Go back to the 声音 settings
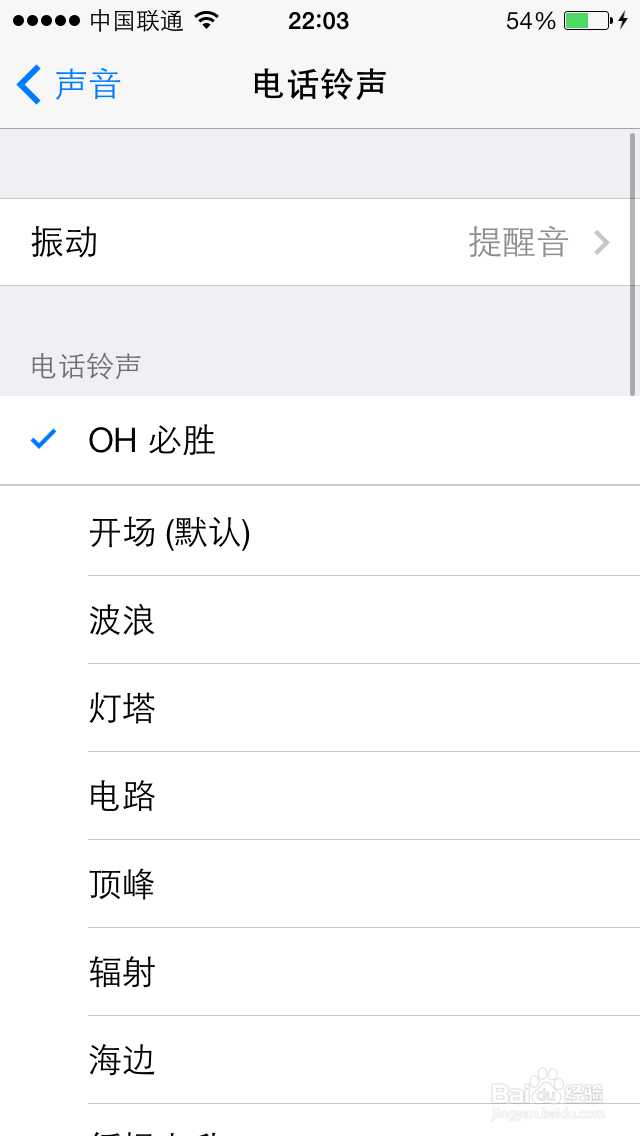Viewport: 640px width, 1136px height. point(68,84)
